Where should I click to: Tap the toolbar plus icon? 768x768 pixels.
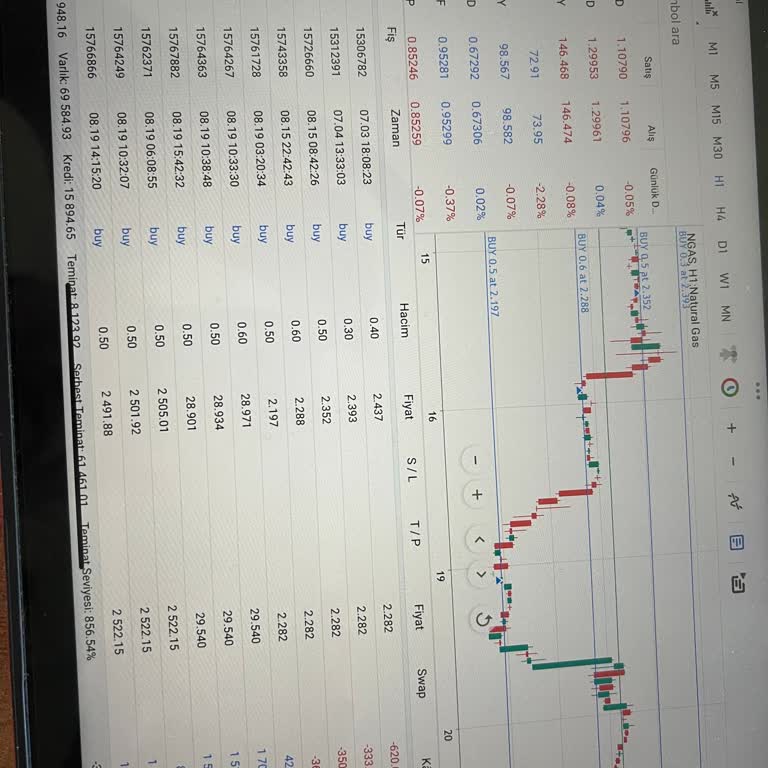pyautogui.click(x=732, y=427)
